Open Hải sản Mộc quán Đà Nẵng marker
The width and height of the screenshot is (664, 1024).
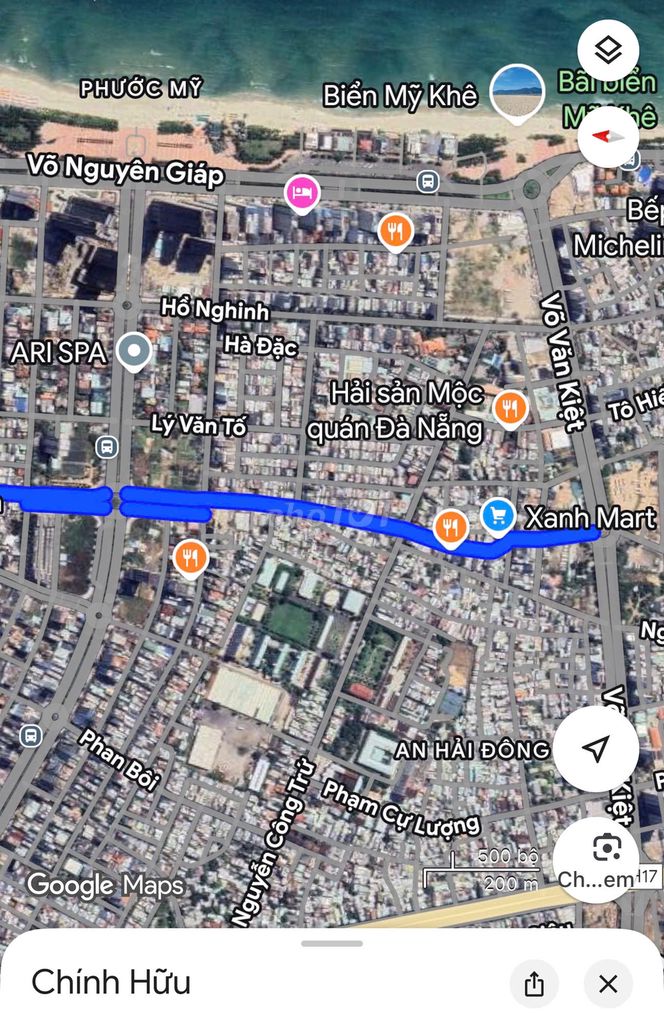[x=510, y=406]
